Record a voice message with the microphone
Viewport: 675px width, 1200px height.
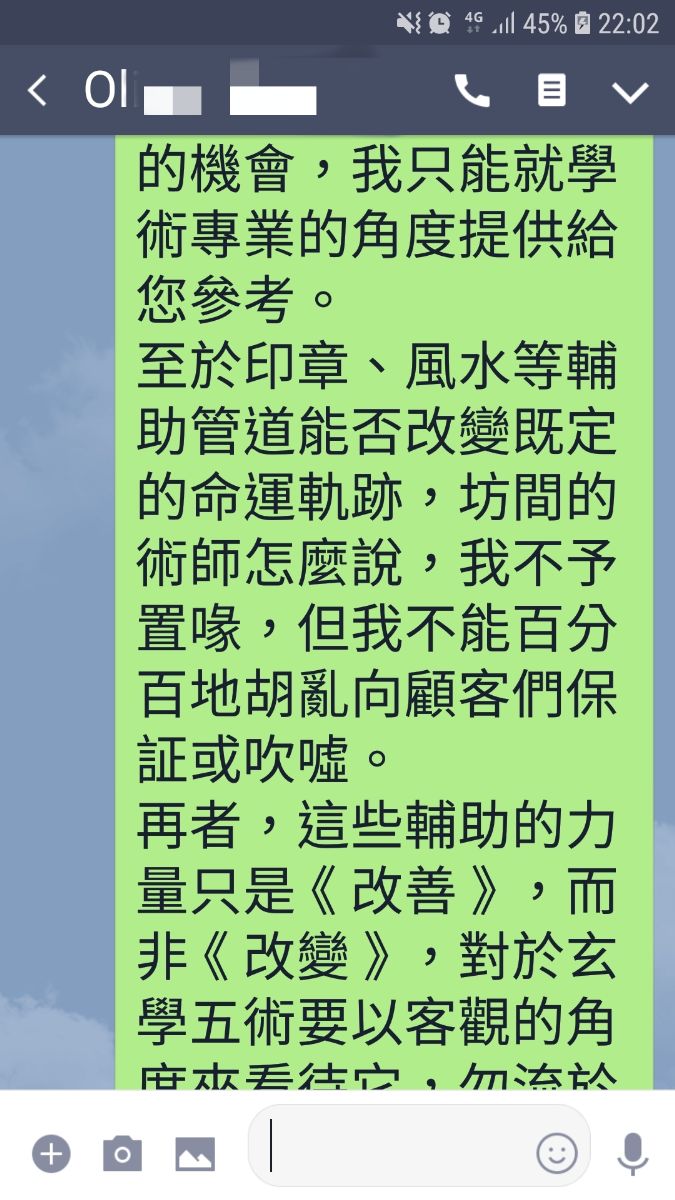[632, 1153]
